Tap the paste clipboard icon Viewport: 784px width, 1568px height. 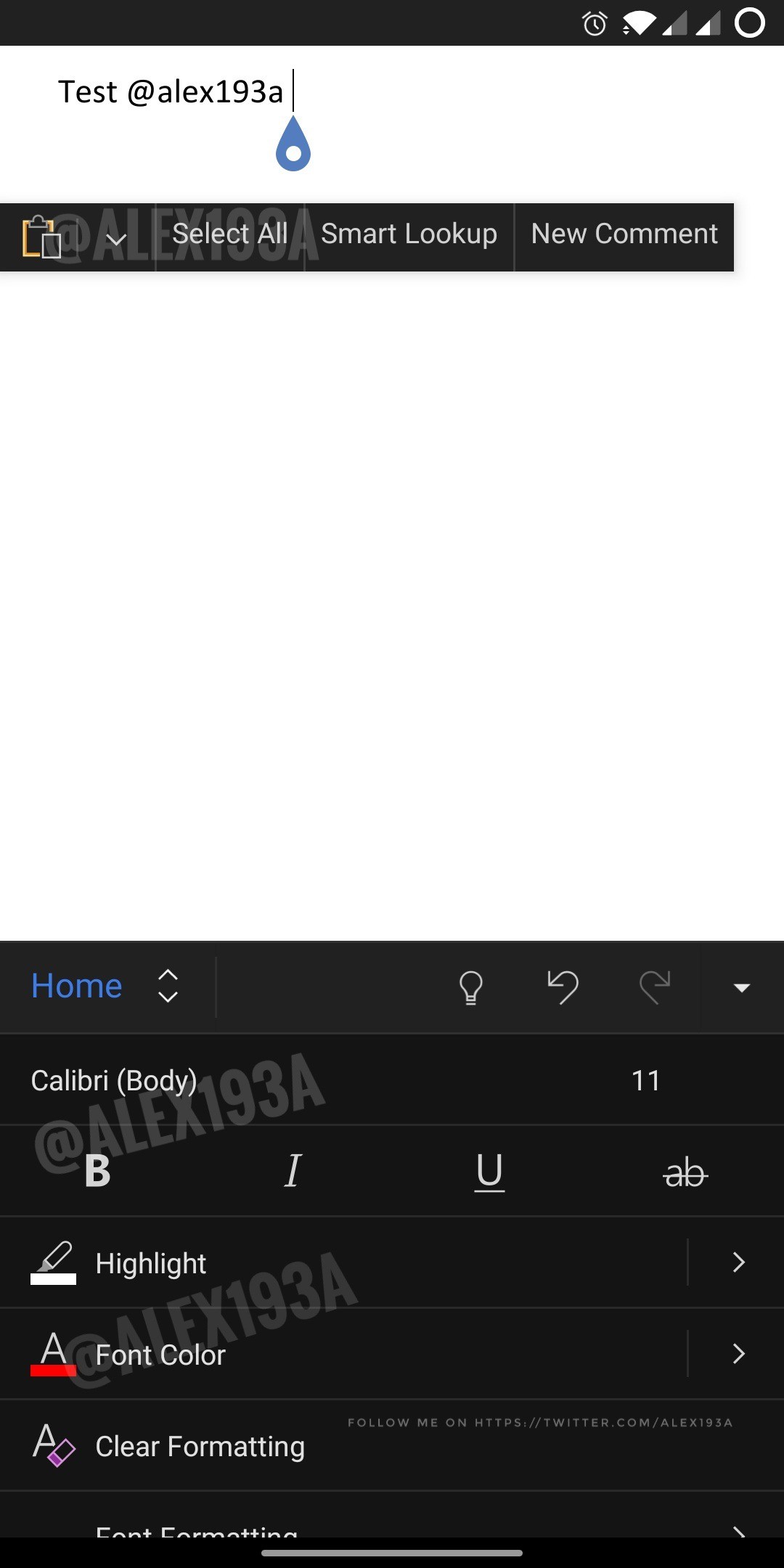point(41,237)
